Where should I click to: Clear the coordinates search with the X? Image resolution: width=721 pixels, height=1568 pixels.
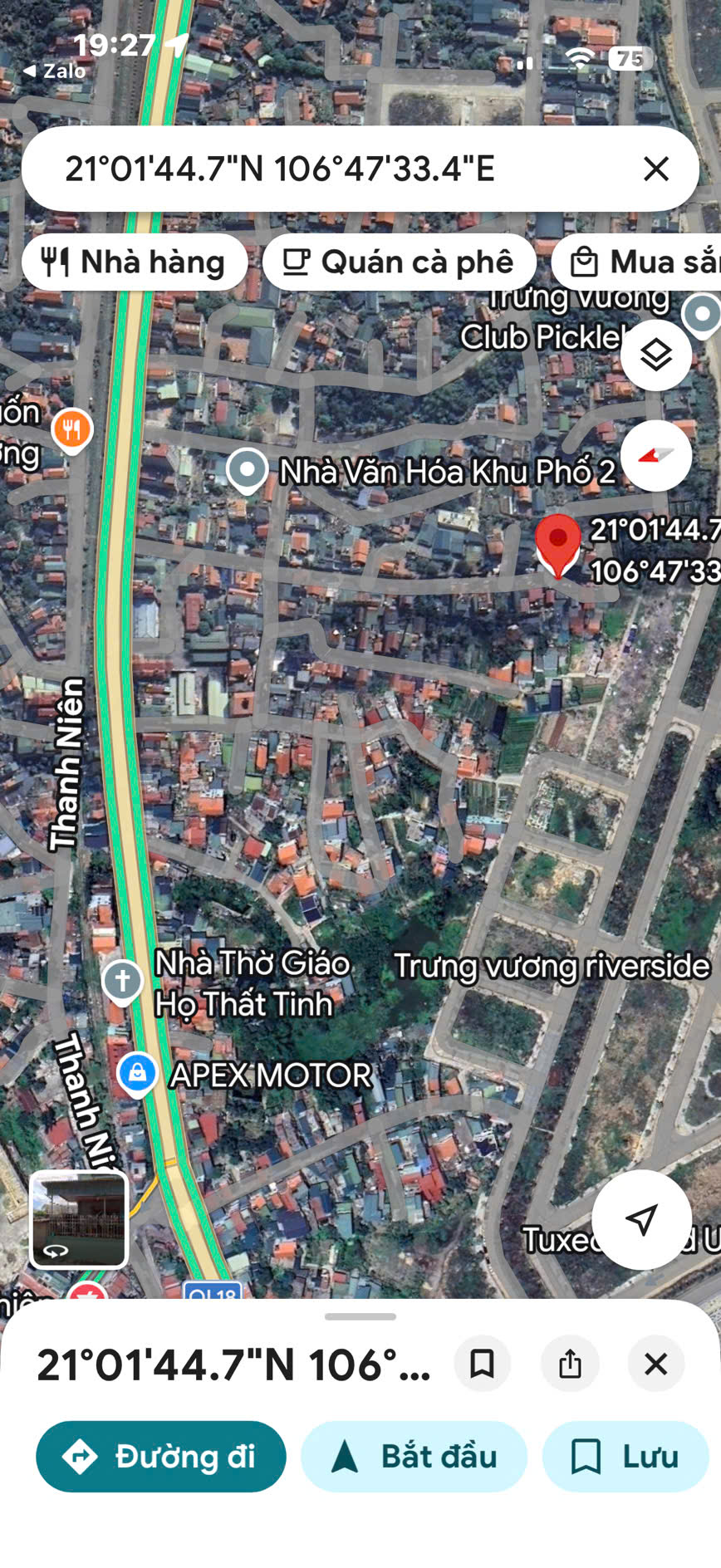(656, 169)
